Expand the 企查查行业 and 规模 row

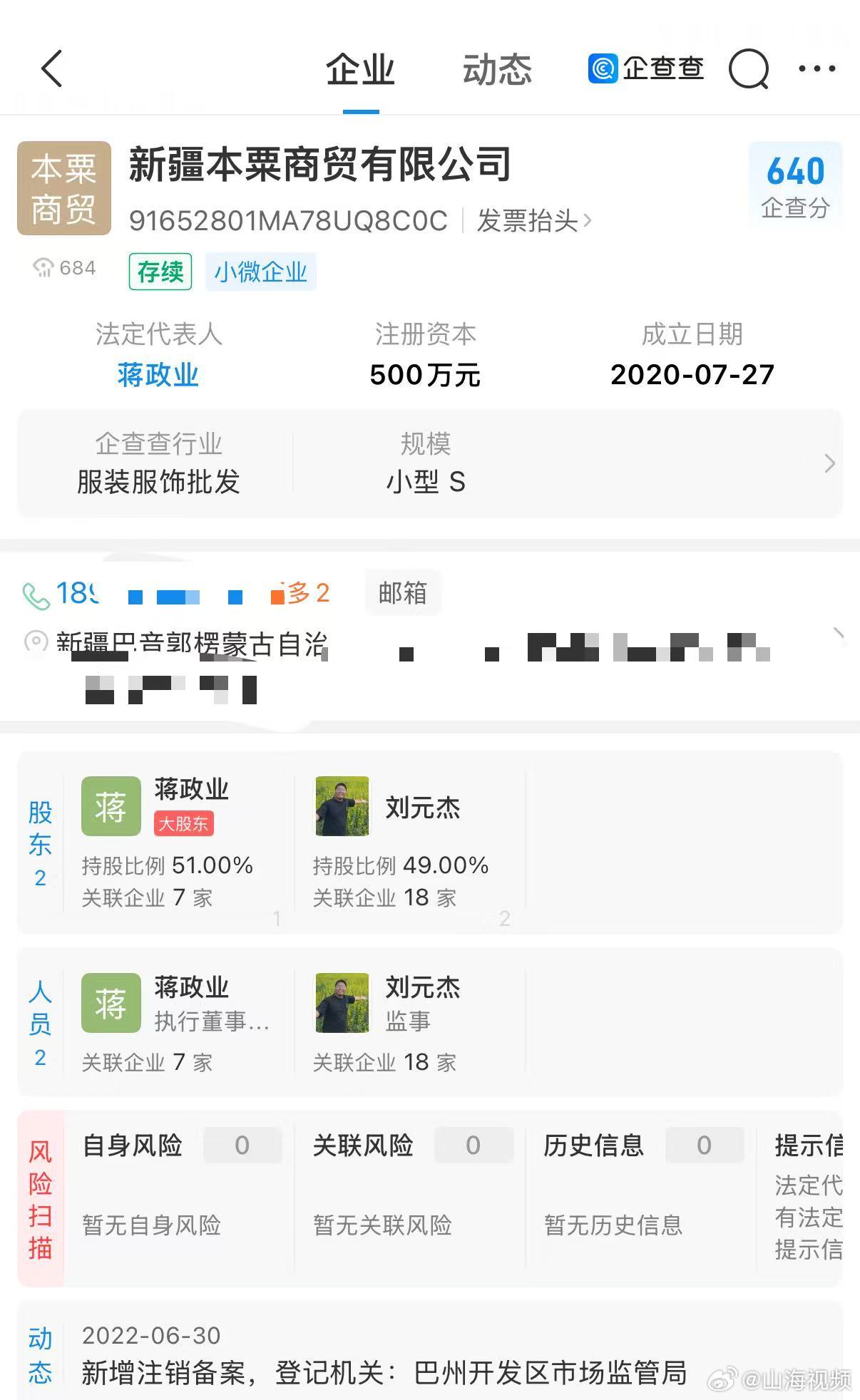pyautogui.click(x=430, y=463)
